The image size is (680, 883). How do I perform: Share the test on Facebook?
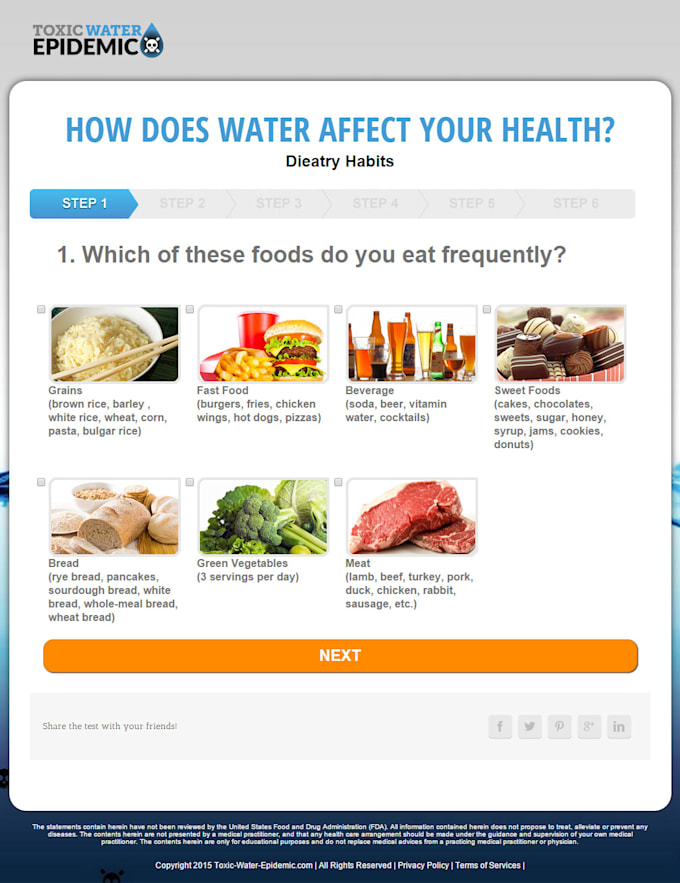tap(500, 727)
